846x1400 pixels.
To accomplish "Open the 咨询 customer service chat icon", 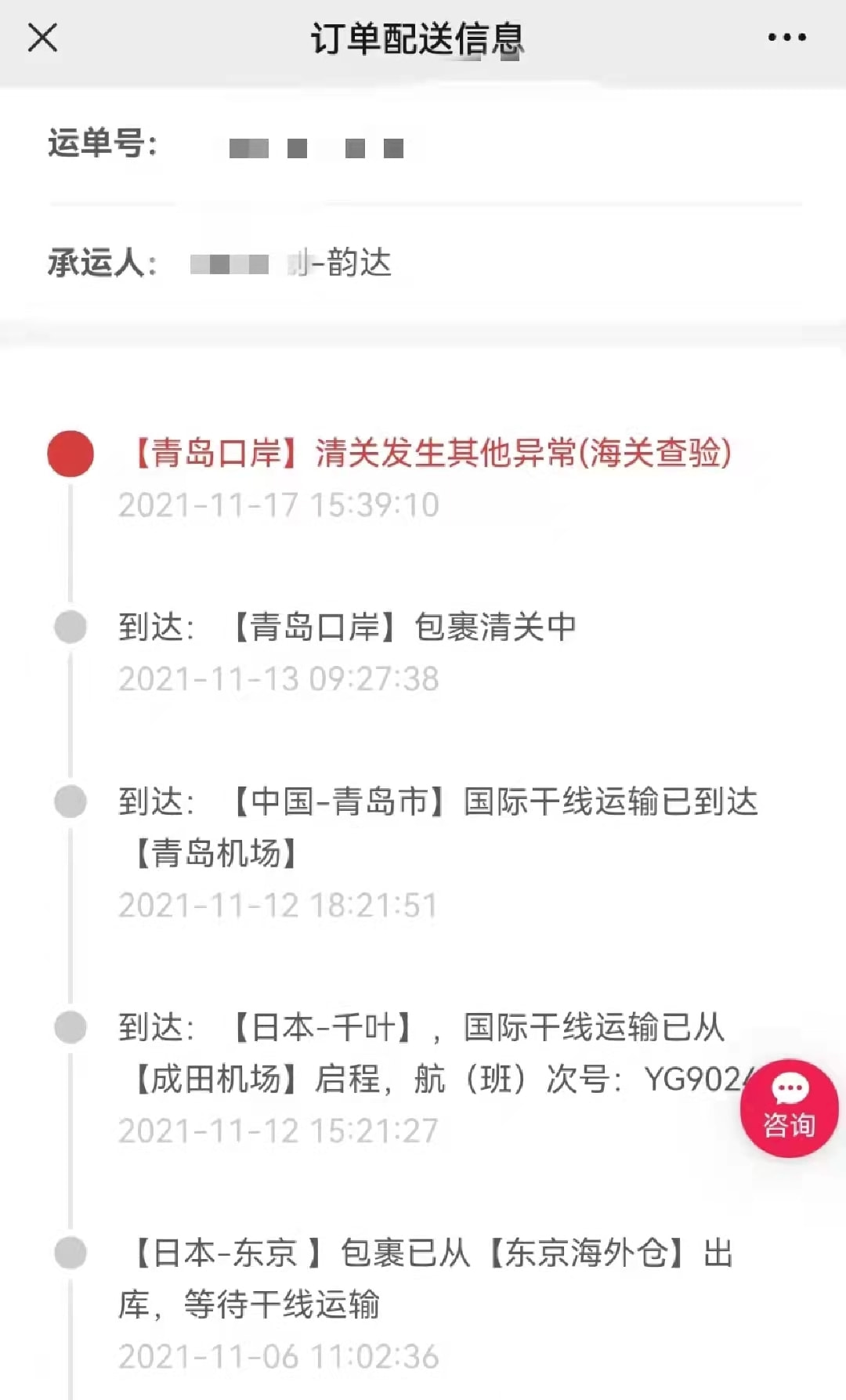I will click(790, 1108).
